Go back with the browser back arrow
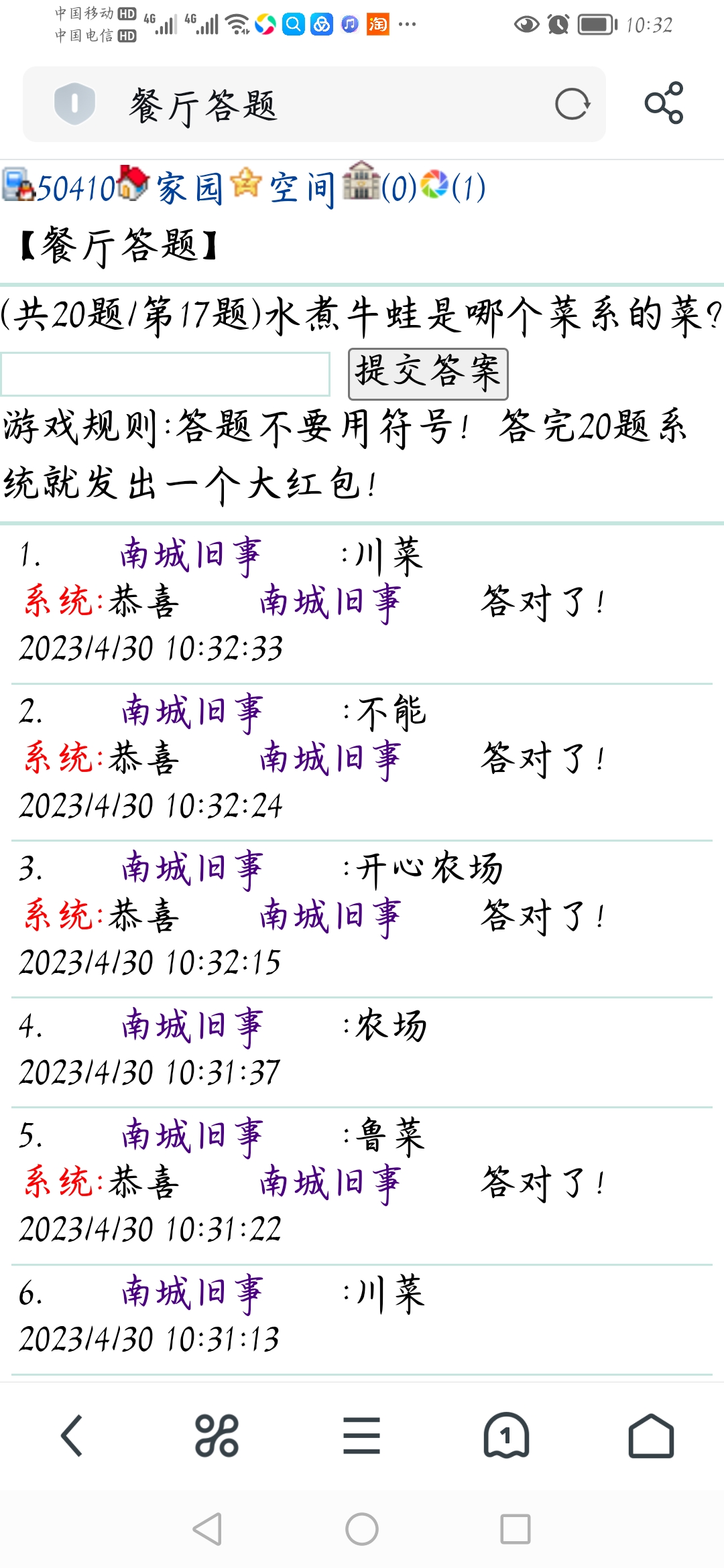 [72, 1435]
